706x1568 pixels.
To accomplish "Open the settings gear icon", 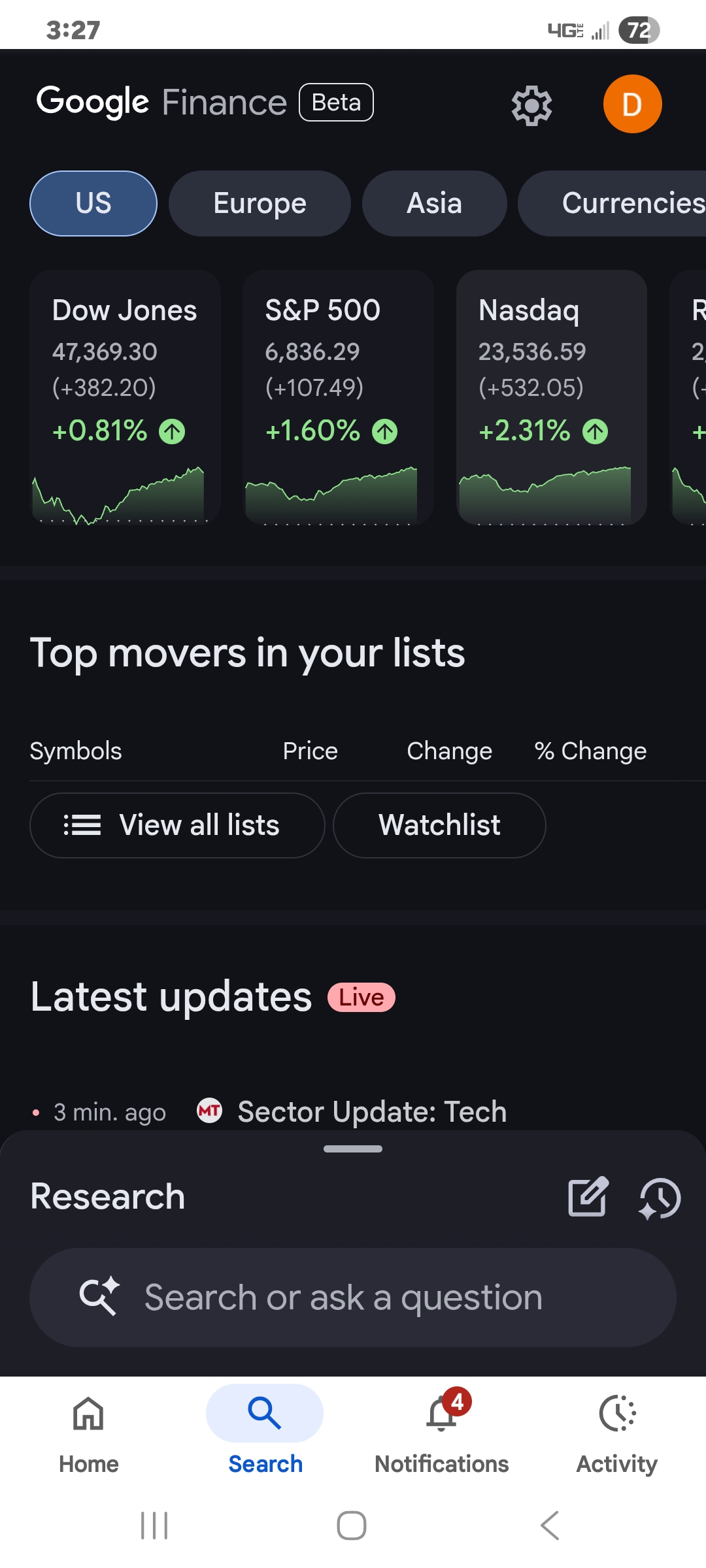I will [531, 105].
